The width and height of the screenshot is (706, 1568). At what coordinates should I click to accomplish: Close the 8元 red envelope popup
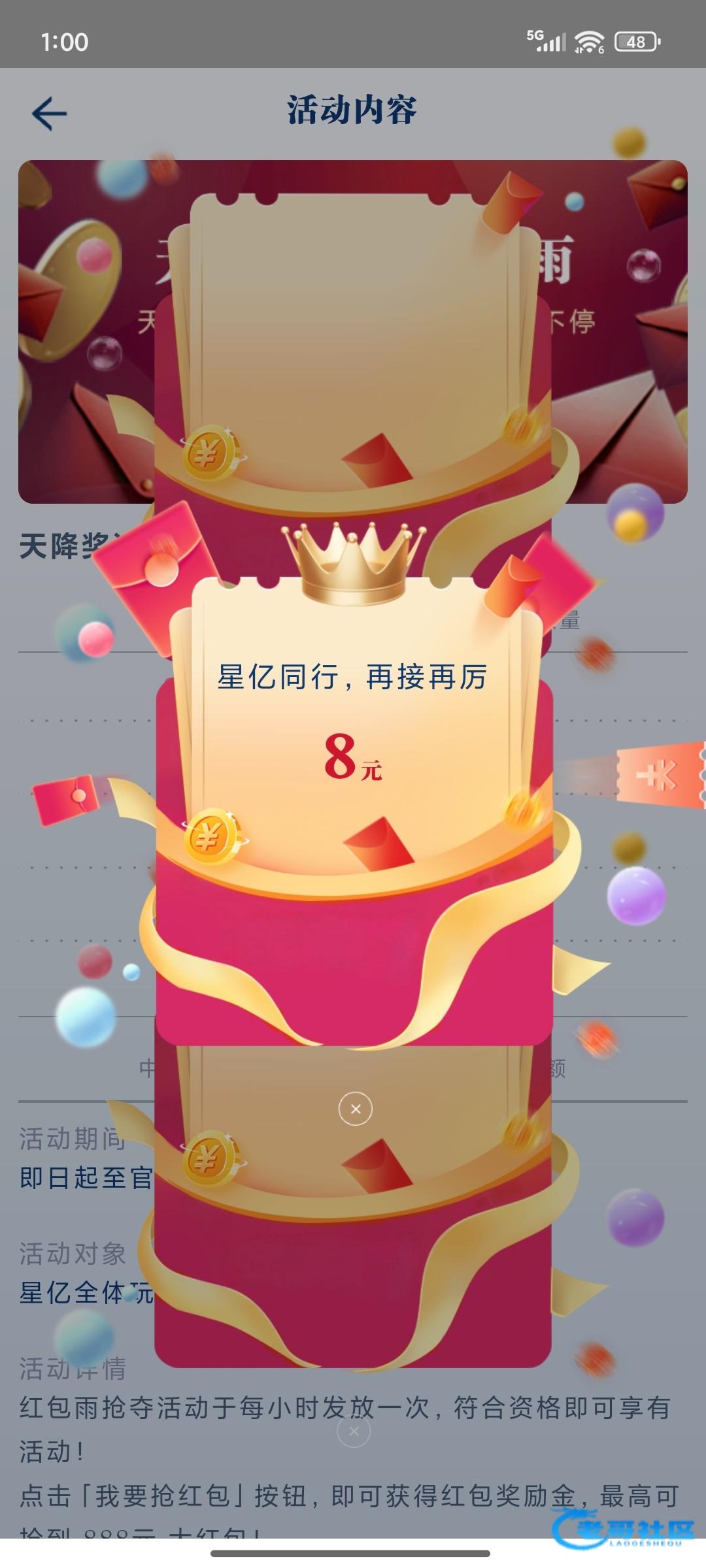356,1109
